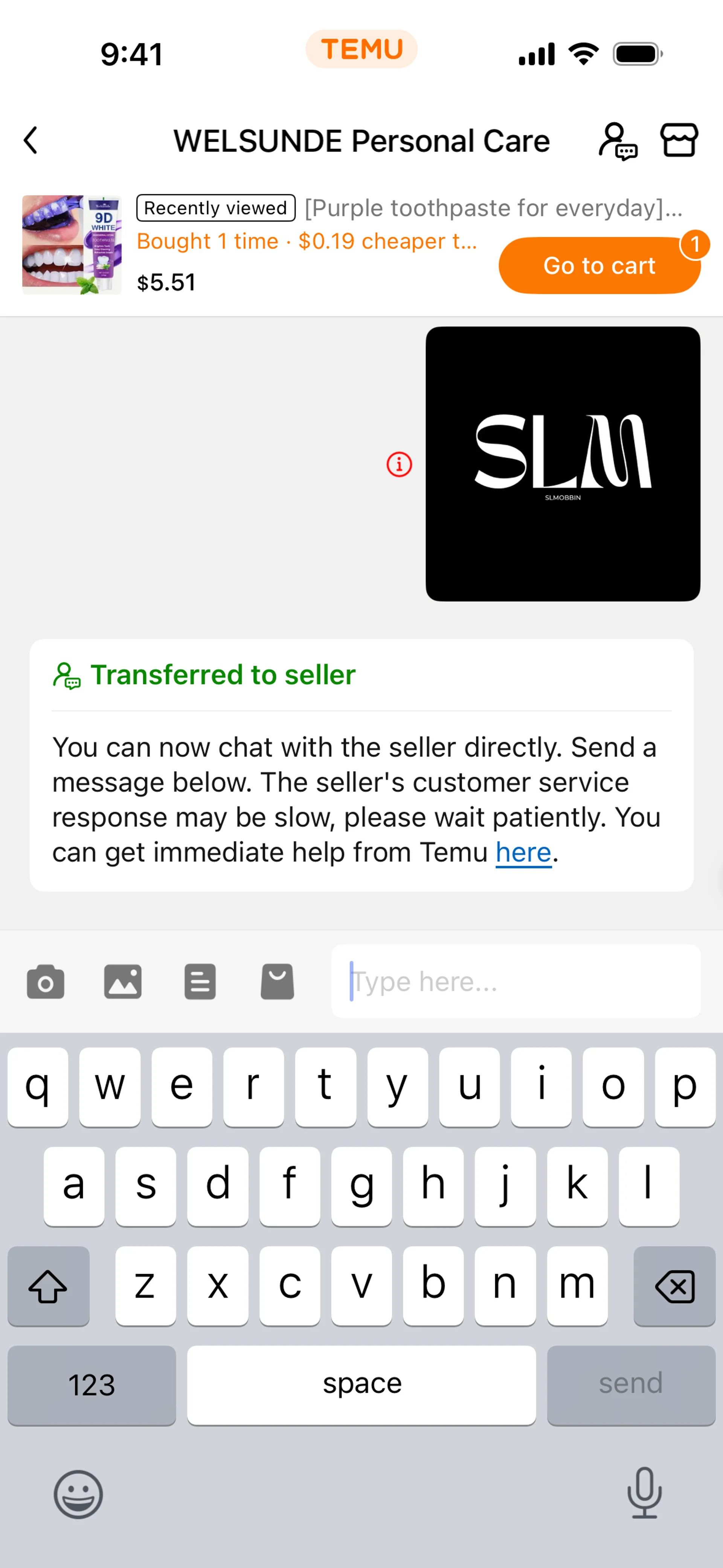This screenshot has height=1568, width=723.
Task: Open the sent SLM image
Action: 562,464
